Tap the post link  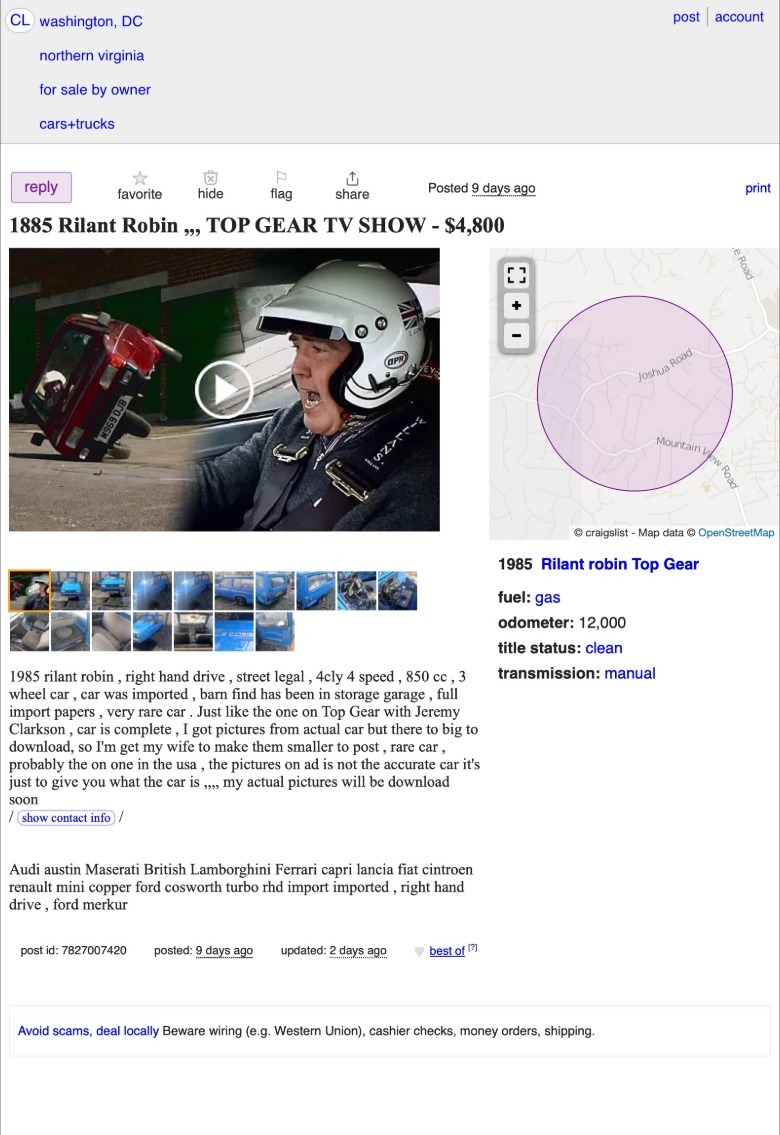tap(686, 17)
